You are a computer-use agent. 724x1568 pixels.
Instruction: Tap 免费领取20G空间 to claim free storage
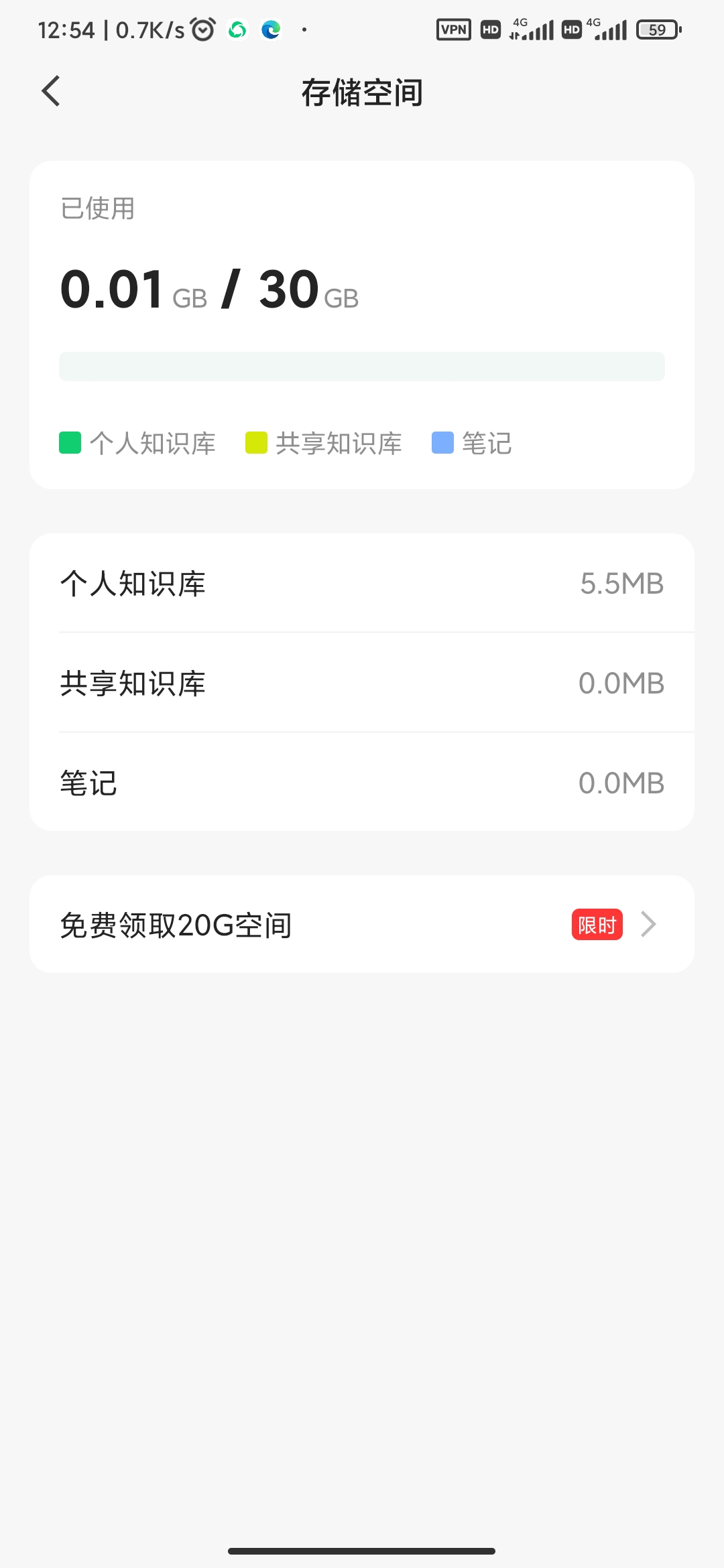[176, 925]
